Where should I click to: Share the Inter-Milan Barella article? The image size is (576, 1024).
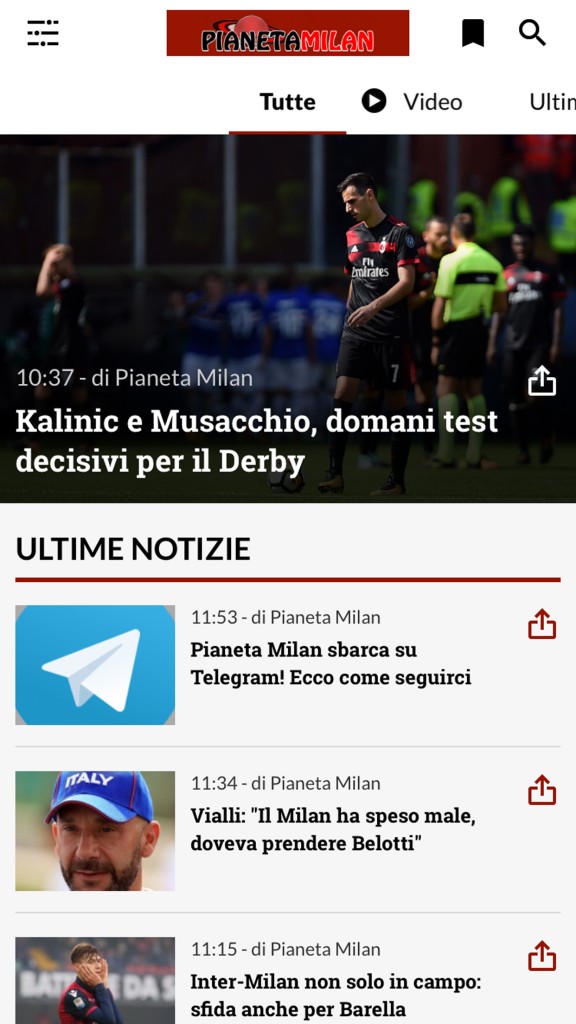(542, 956)
